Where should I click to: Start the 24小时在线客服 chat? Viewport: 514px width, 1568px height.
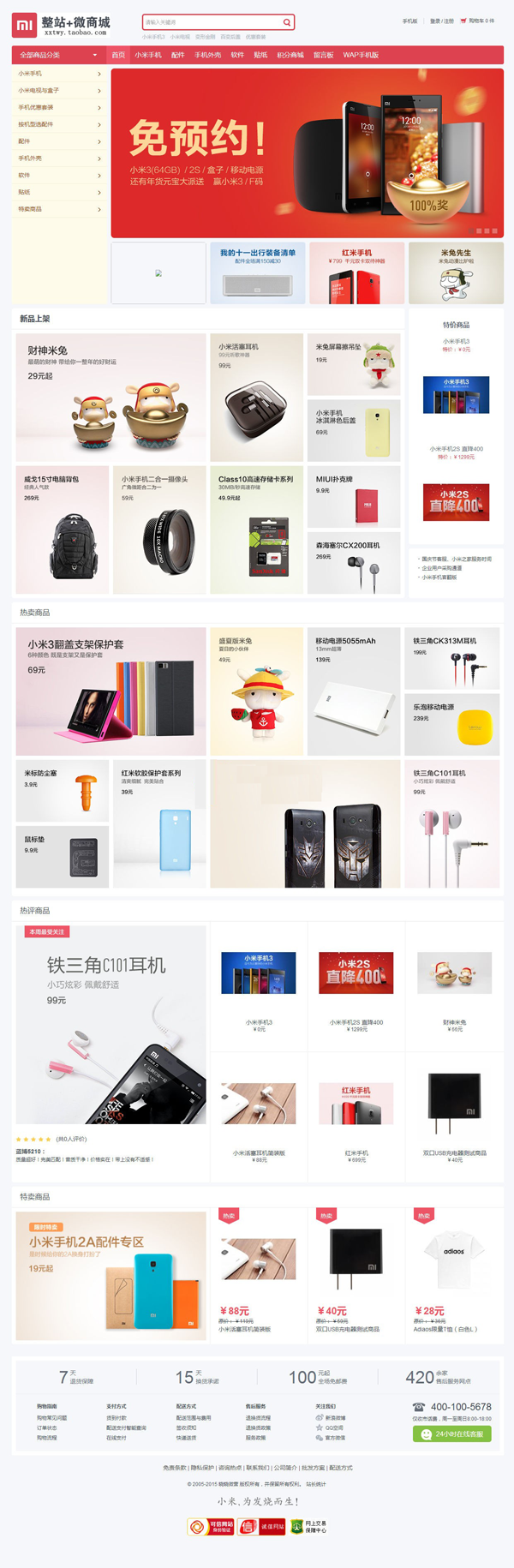(x=451, y=1434)
